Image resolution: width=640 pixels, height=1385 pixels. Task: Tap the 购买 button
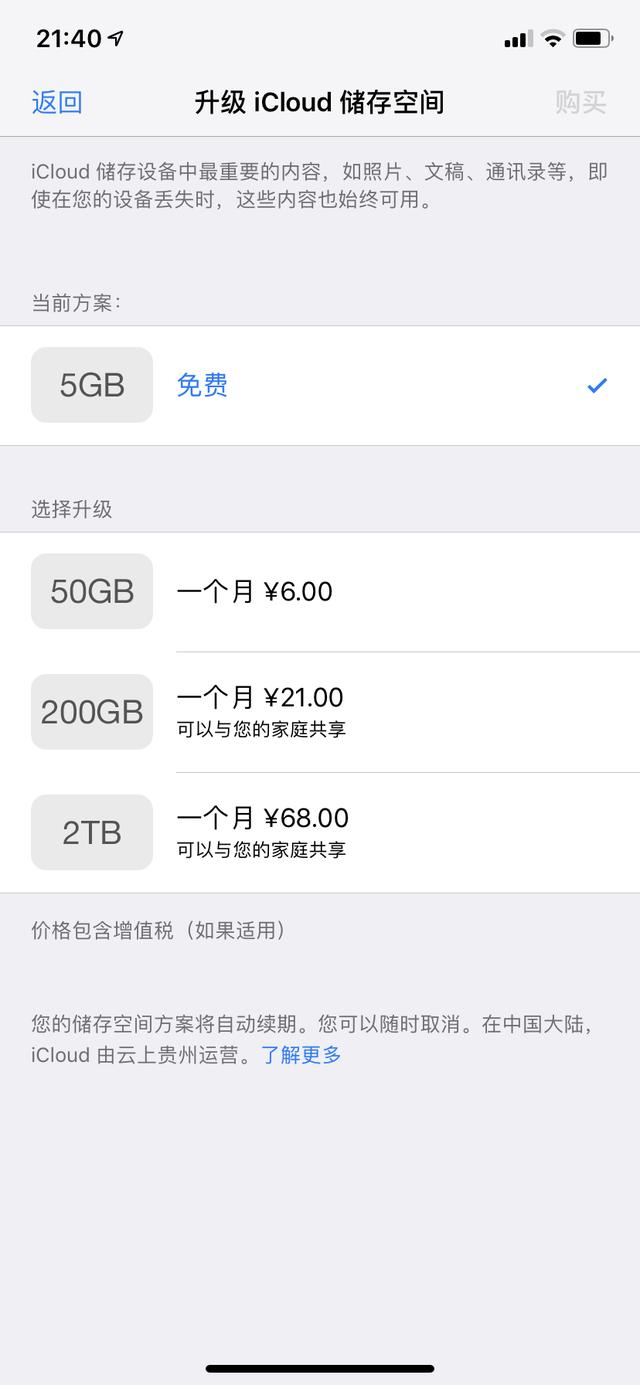[581, 102]
